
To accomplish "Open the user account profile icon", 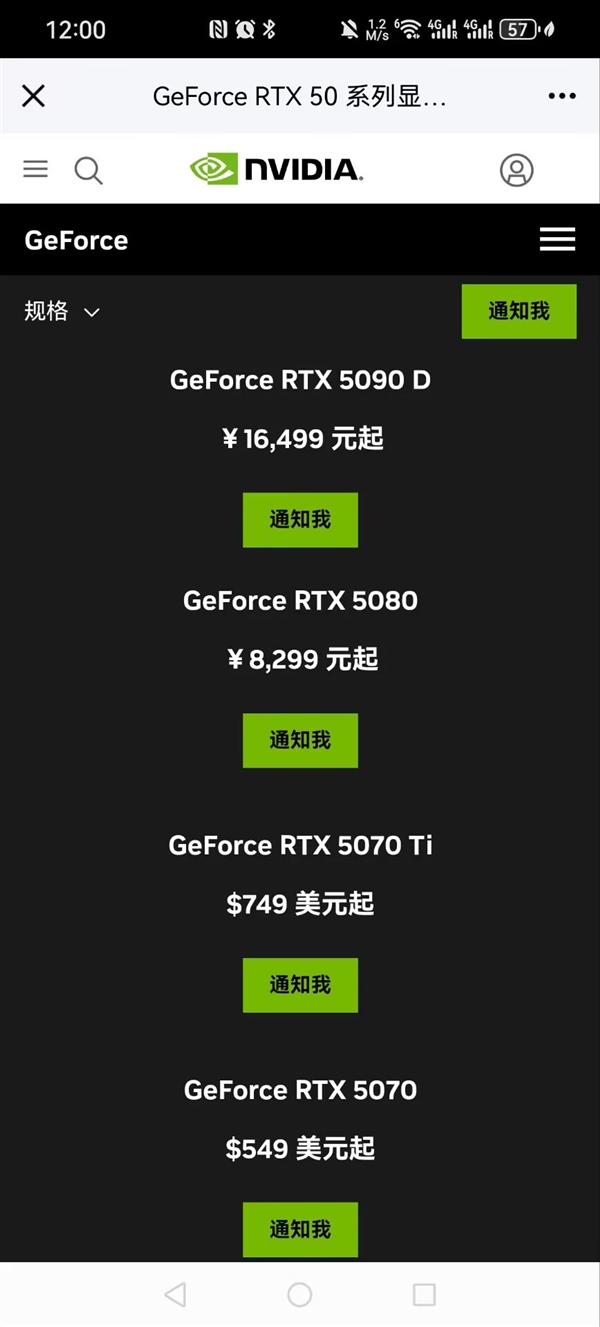I will [517, 169].
